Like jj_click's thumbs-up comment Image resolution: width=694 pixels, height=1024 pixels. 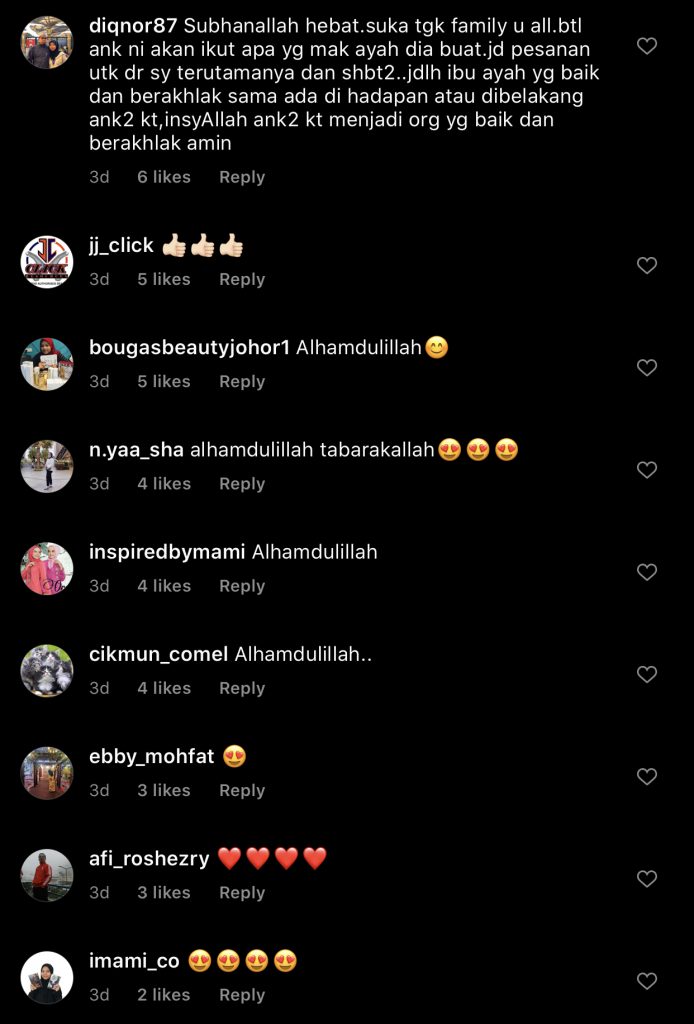[647, 265]
